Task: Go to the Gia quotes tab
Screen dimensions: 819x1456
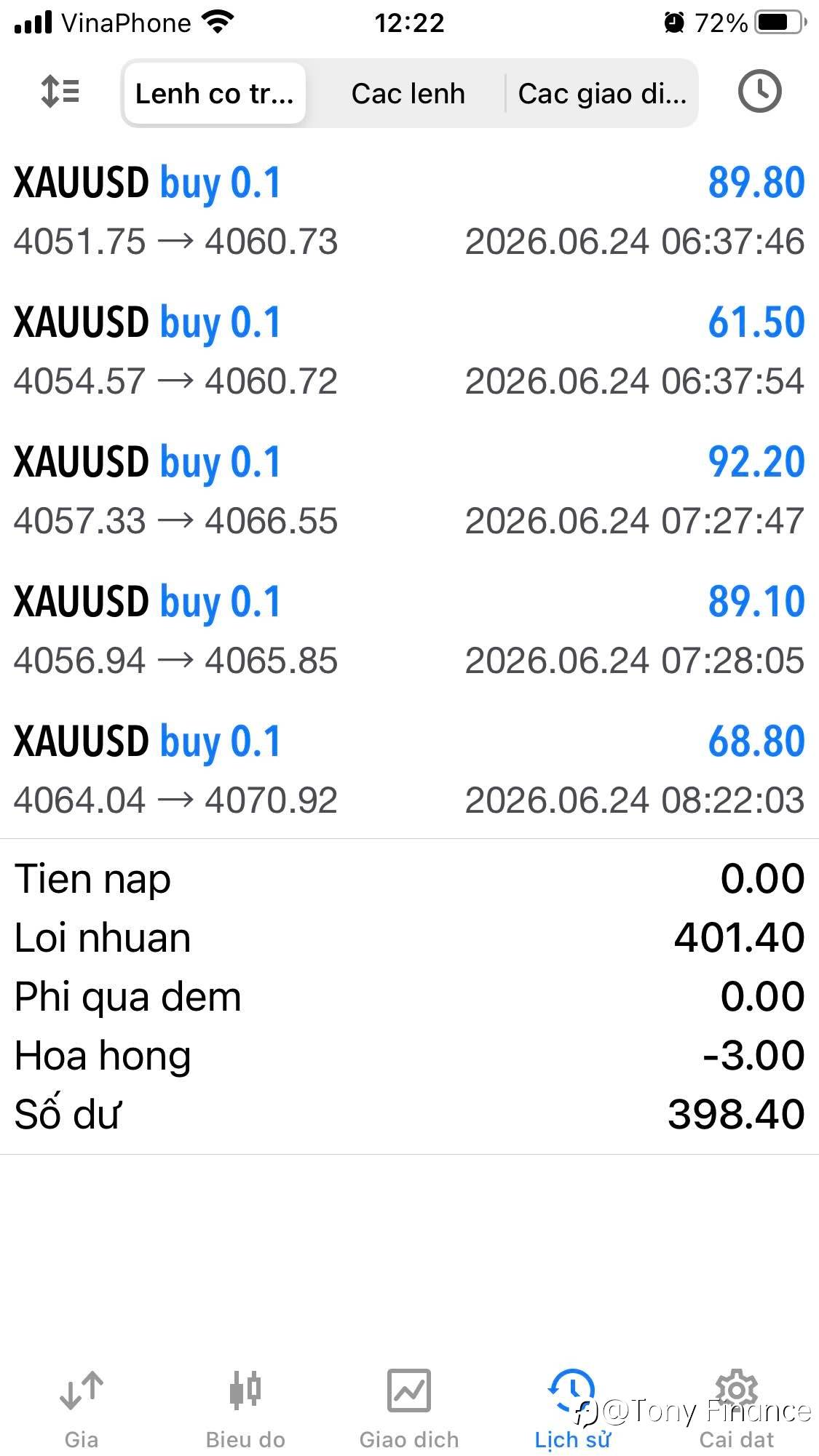Action: click(82, 1409)
